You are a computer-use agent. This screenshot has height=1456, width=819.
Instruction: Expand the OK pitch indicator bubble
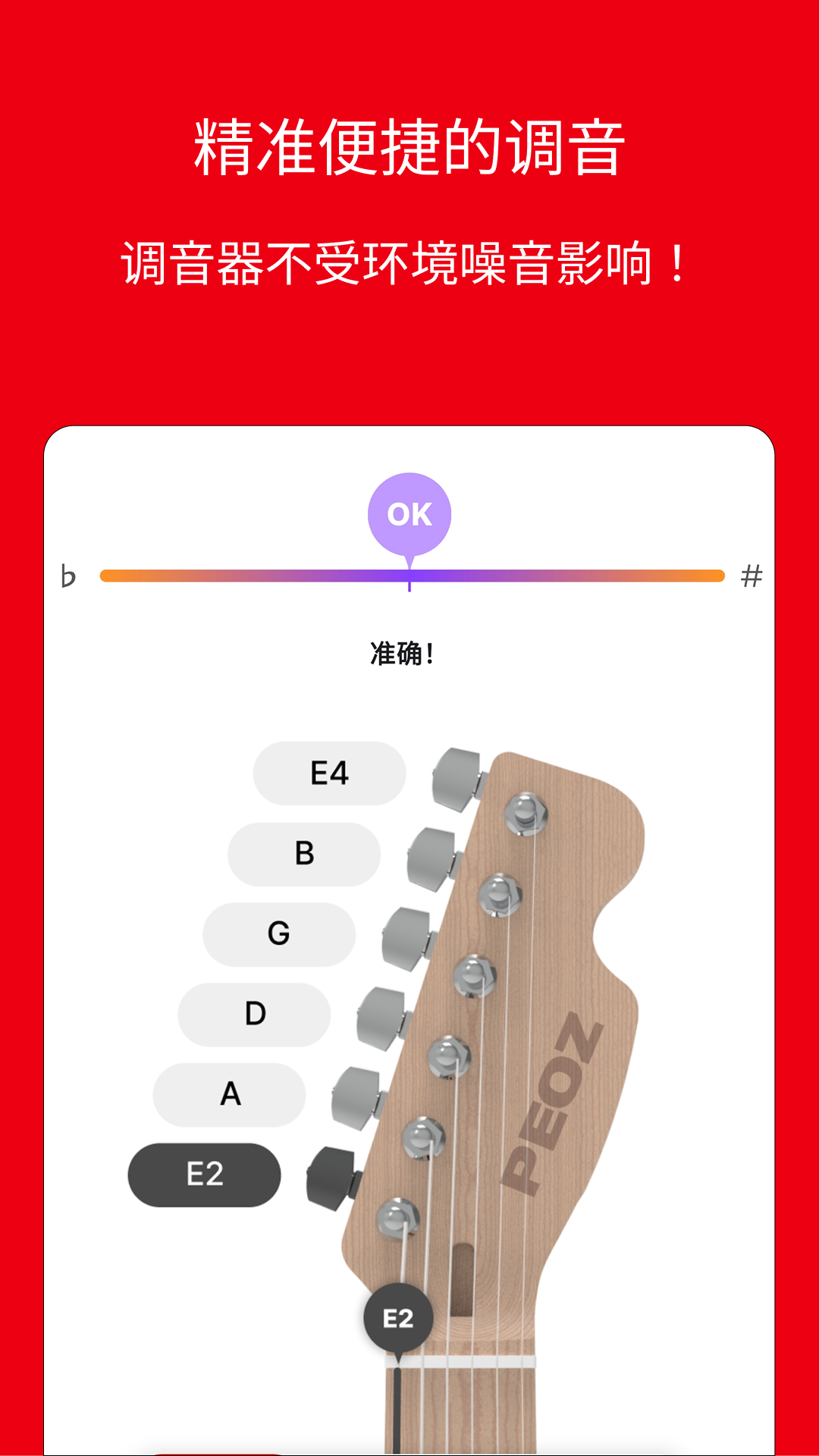409,514
